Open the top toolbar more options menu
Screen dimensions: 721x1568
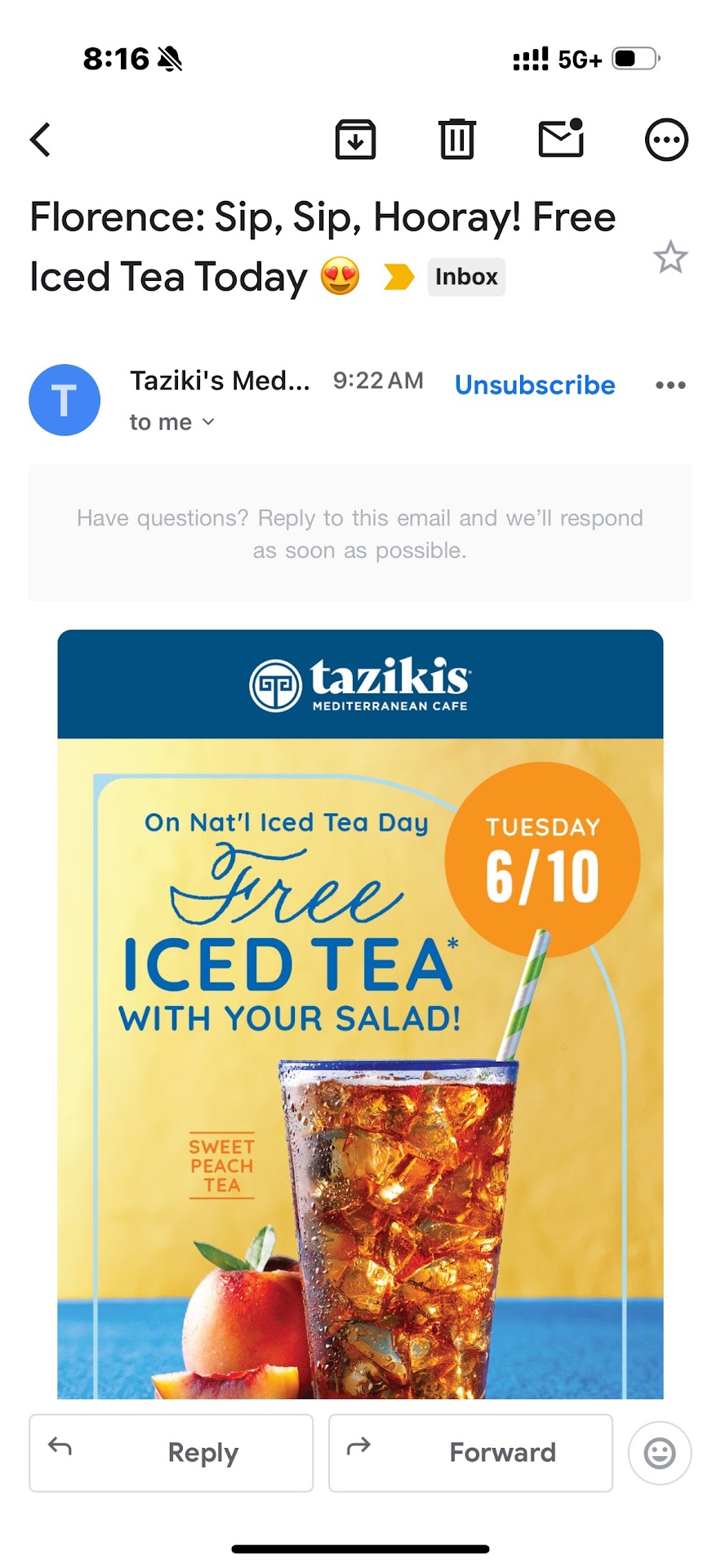tap(666, 140)
